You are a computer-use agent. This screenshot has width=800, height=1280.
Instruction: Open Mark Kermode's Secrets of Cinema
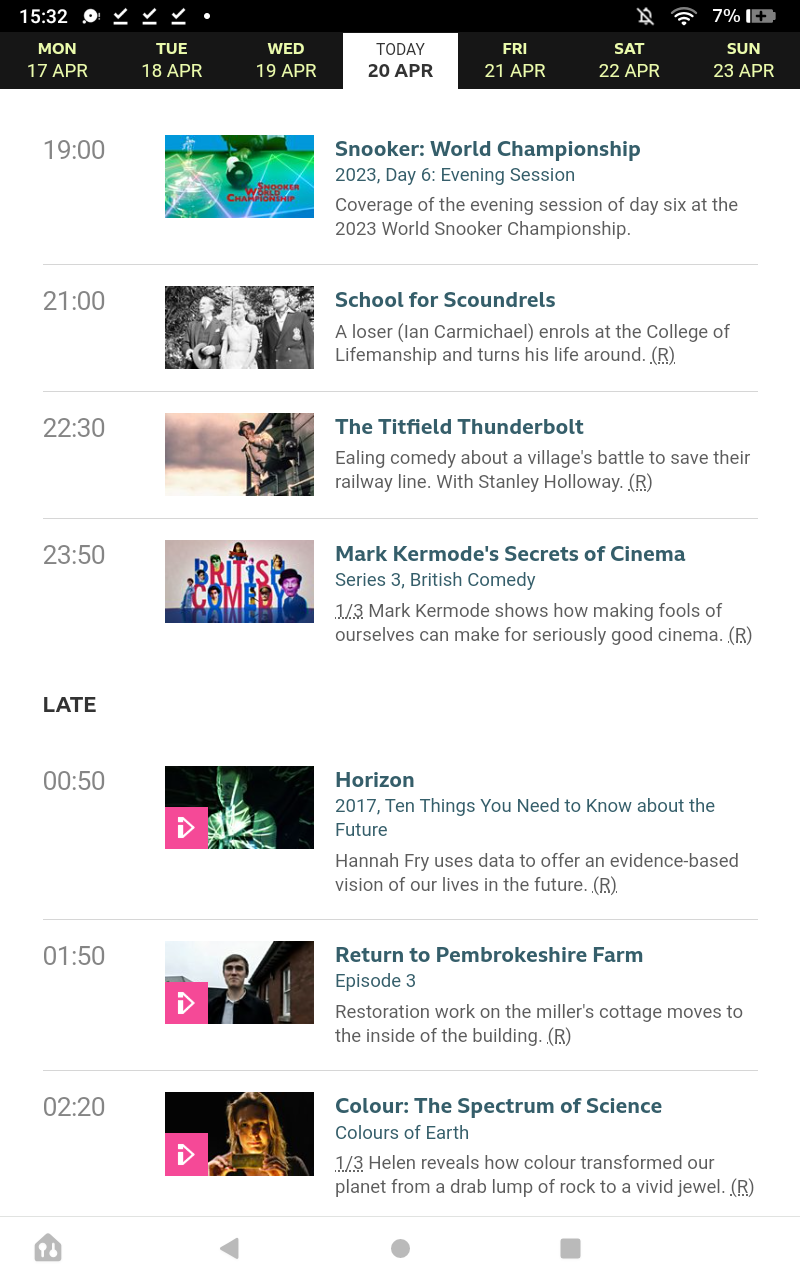tap(510, 554)
